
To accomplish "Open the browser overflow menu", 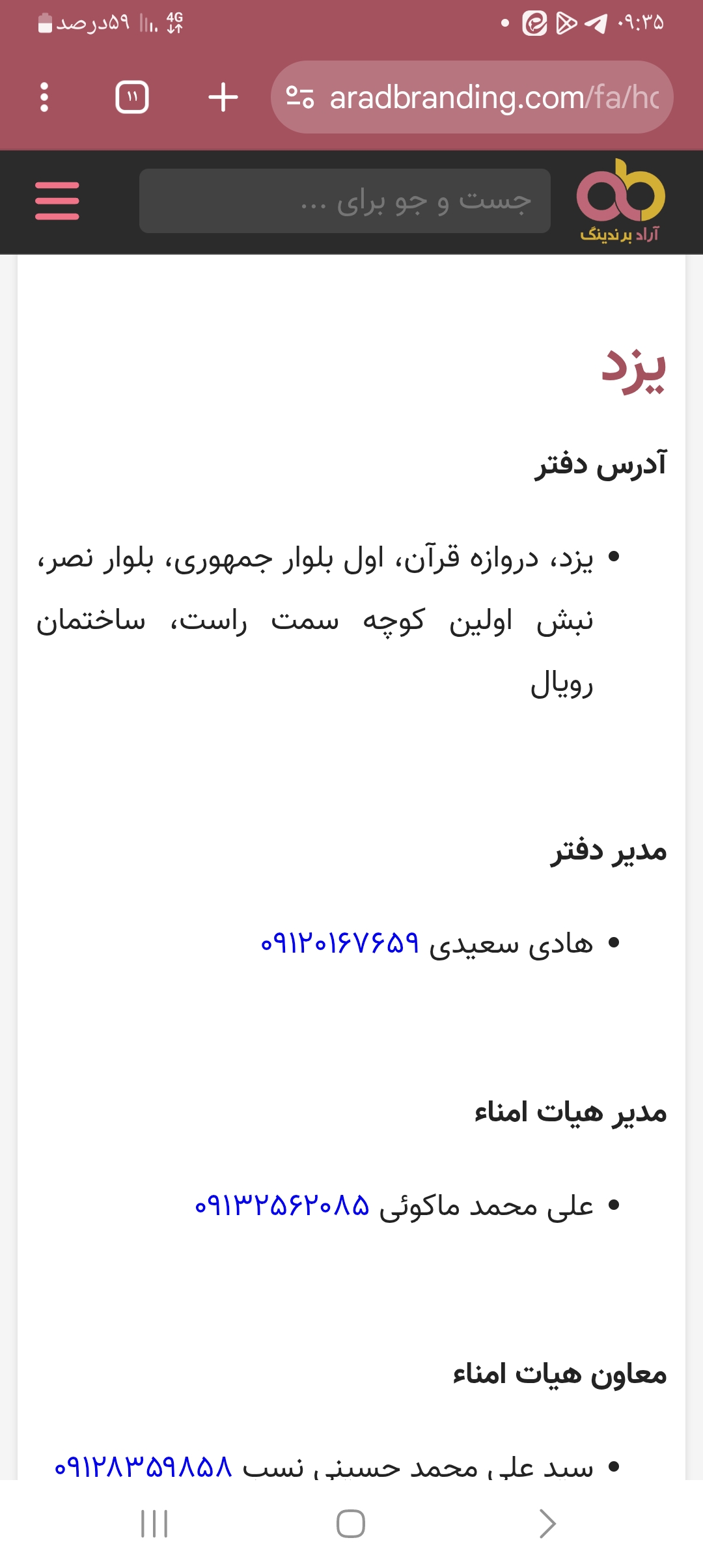I will click(x=44, y=98).
